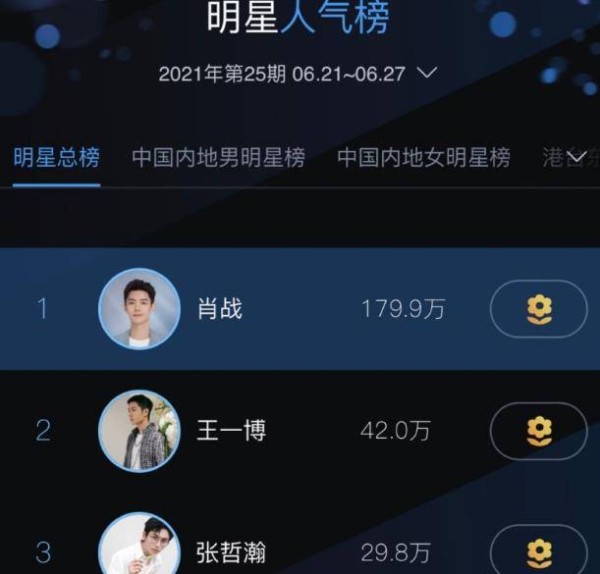The image size is (600, 574).
Task: Open the 2021年第25期 period dropdown
Action: click(298, 74)
